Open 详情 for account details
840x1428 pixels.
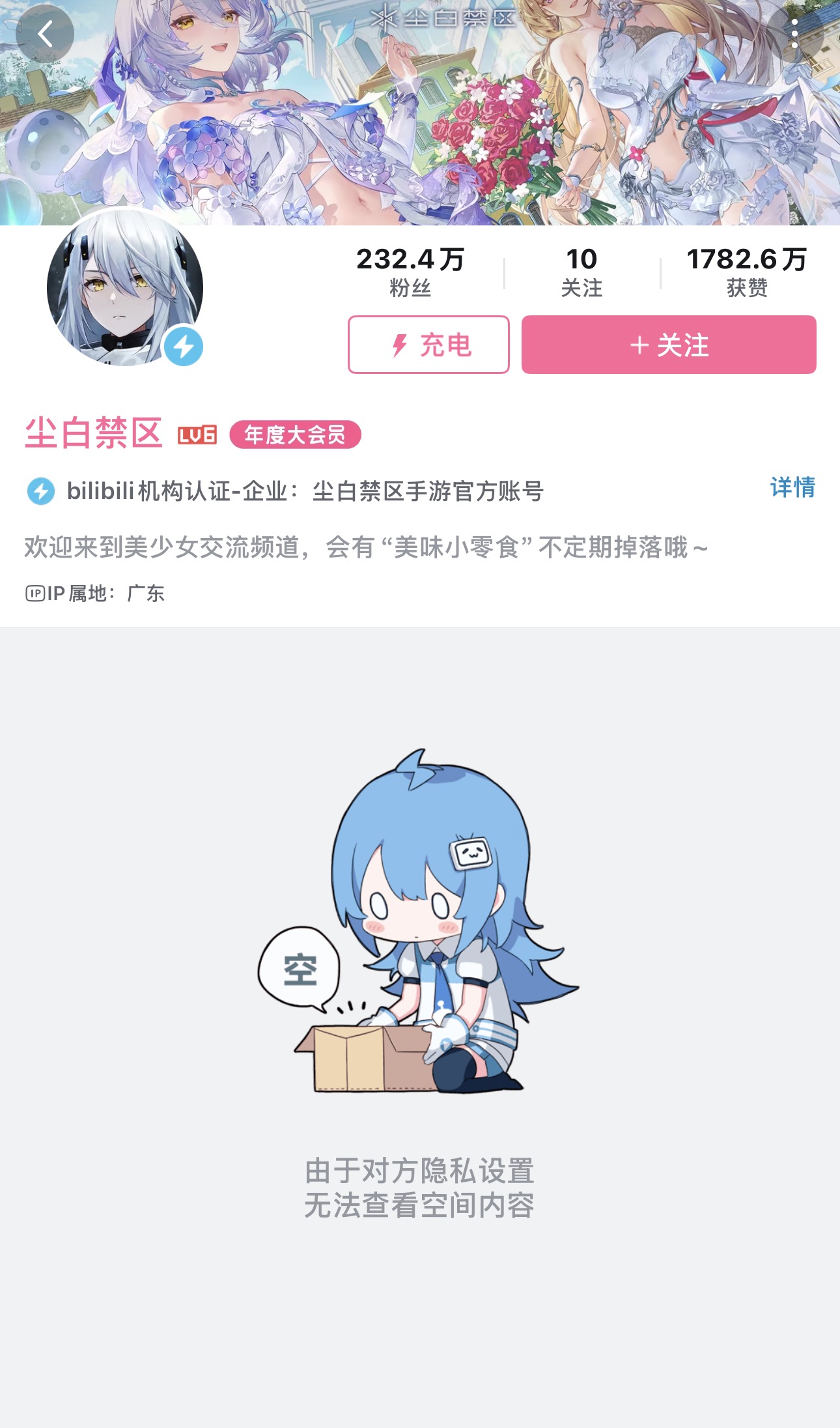pos(792,487)
